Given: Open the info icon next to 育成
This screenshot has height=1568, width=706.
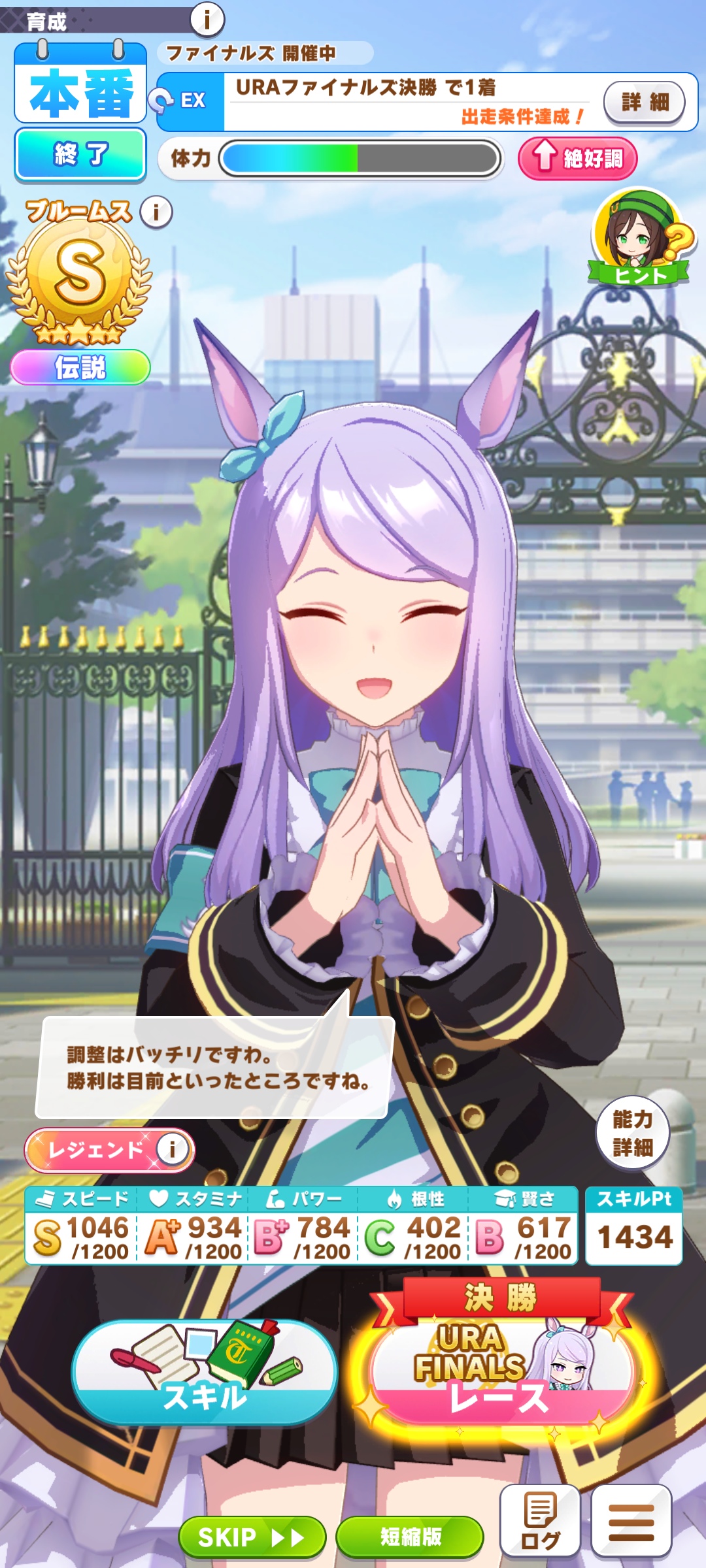Looking at the screenshot, I should pyautogui.click(x=207, y=19).
